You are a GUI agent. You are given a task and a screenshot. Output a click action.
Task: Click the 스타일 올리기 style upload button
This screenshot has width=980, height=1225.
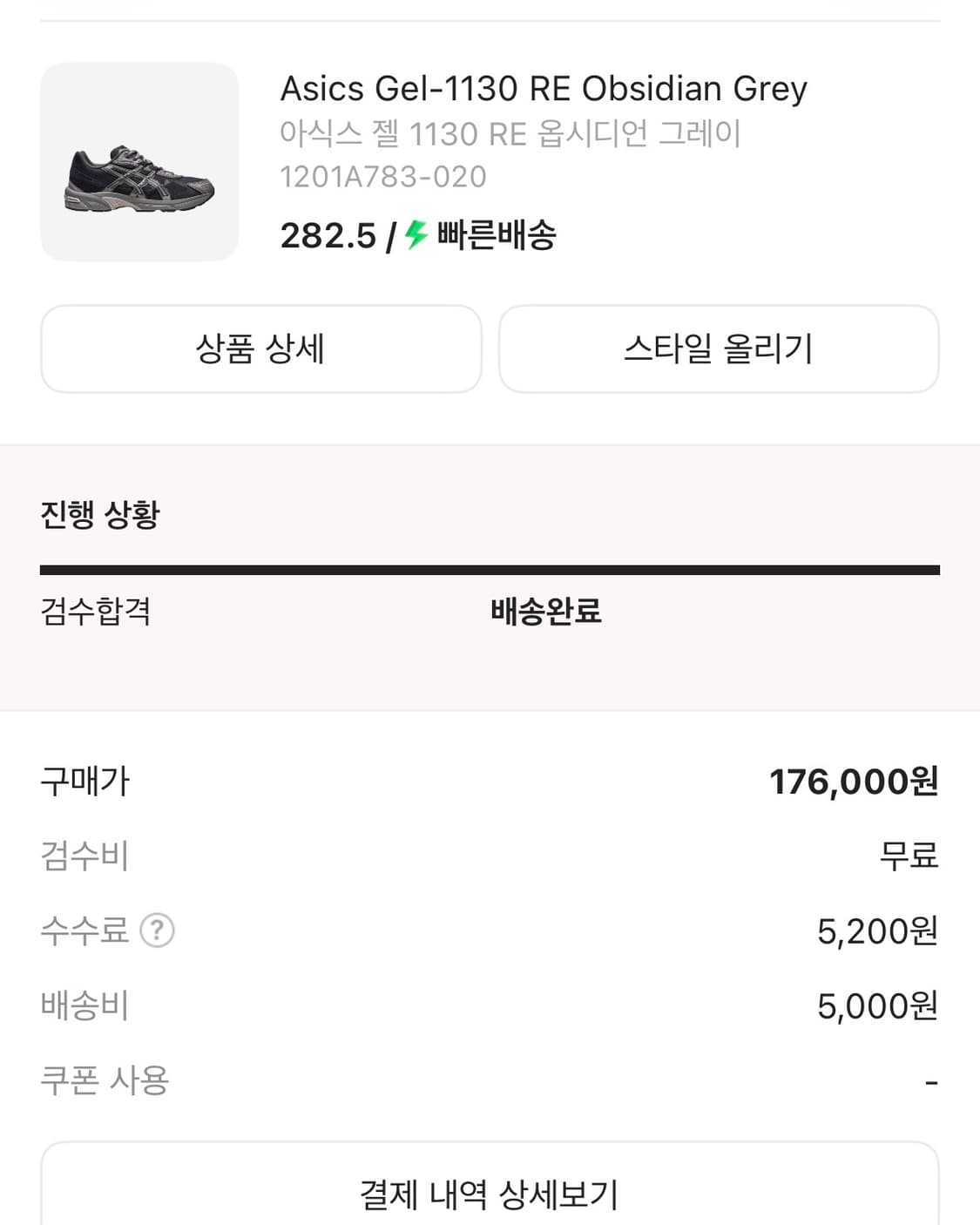pos(718,349)
